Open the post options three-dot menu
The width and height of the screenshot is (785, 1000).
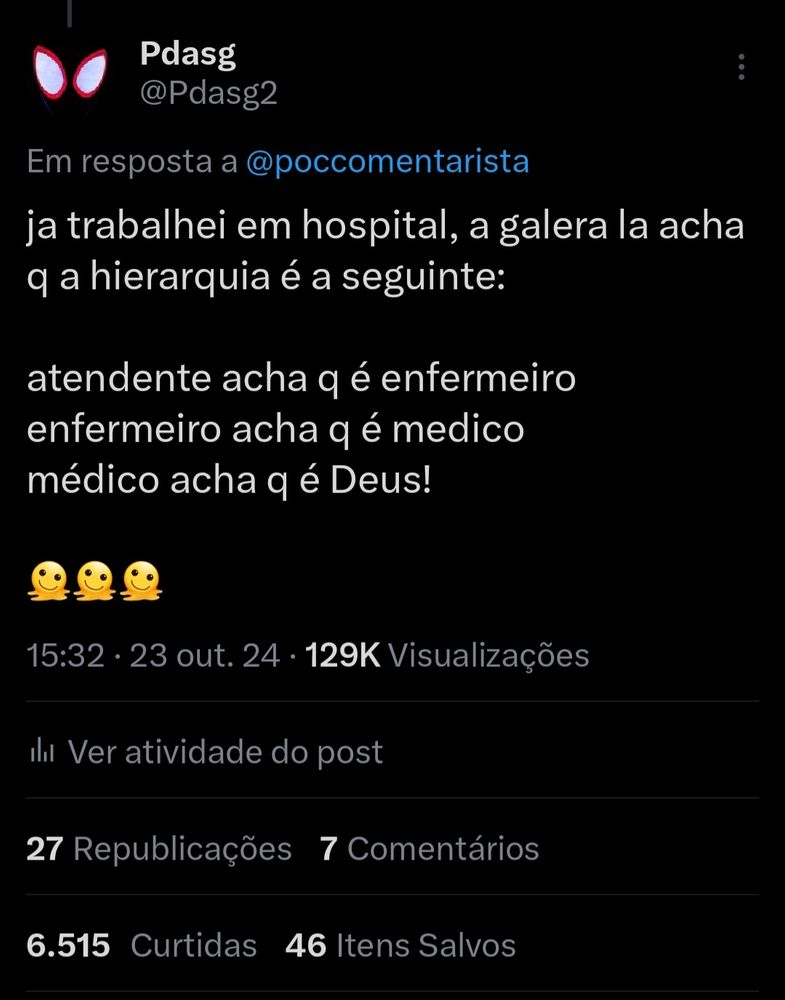740,67
